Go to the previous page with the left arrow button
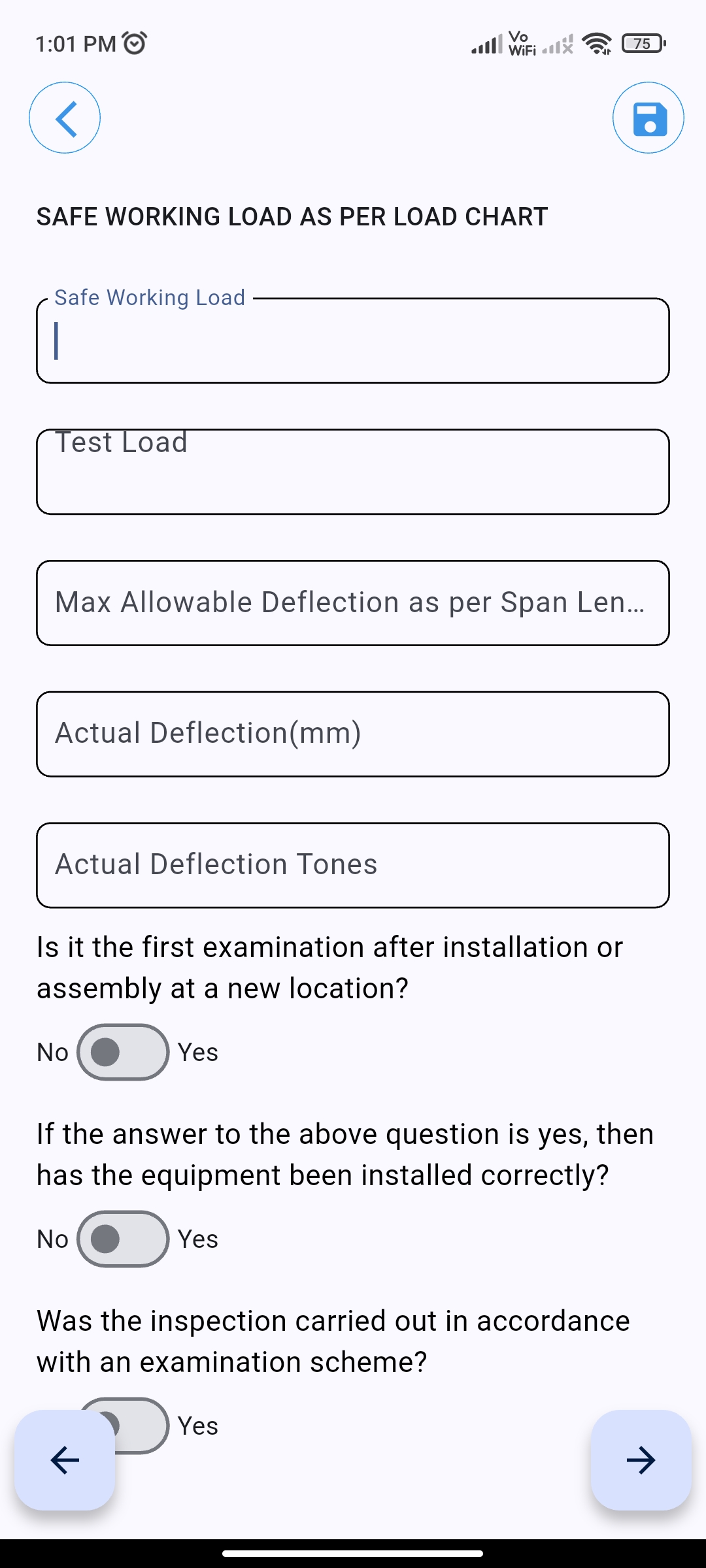The width and height of the screenshot is (706, 1568). (65, 1460)
